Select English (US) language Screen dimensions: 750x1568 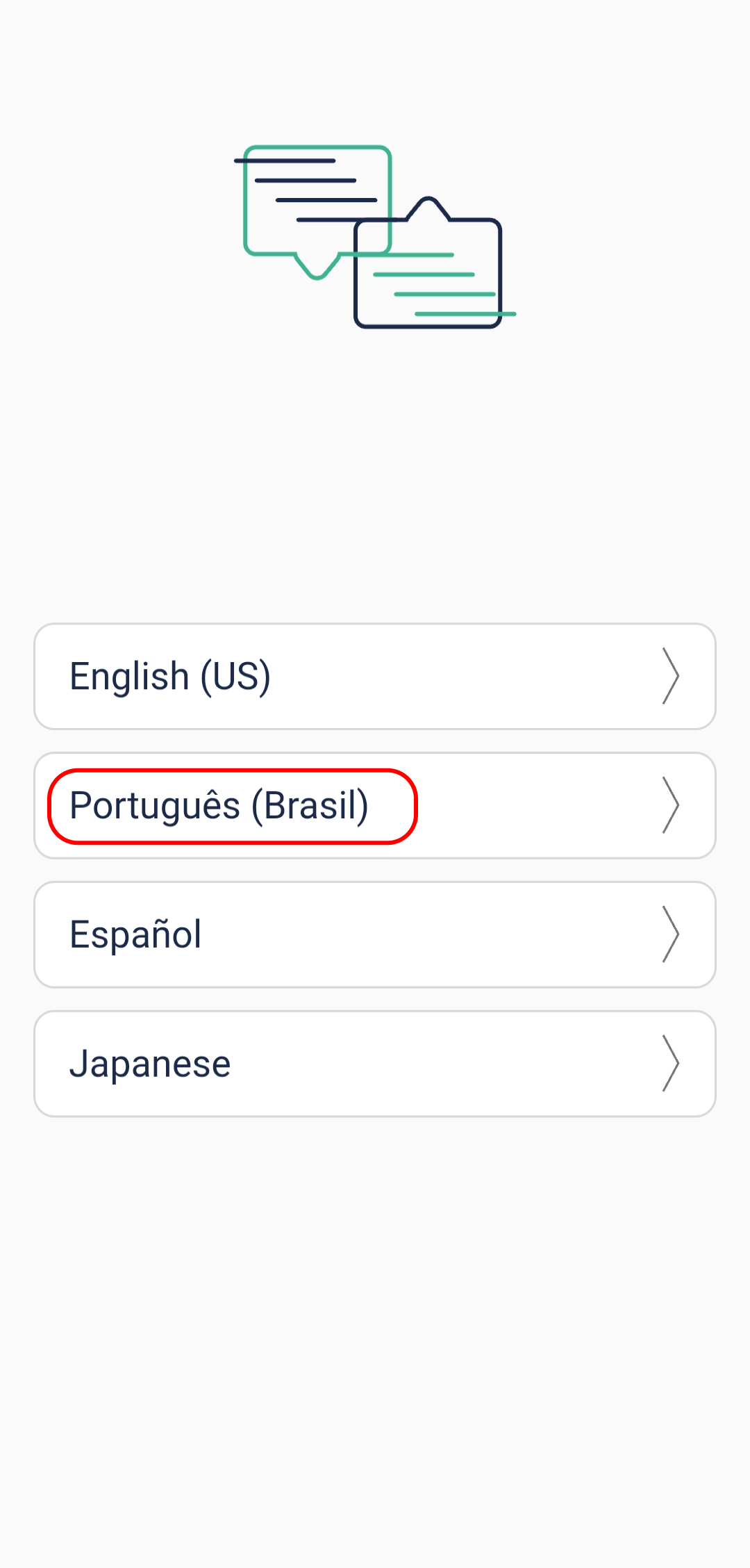click(375, 676)
